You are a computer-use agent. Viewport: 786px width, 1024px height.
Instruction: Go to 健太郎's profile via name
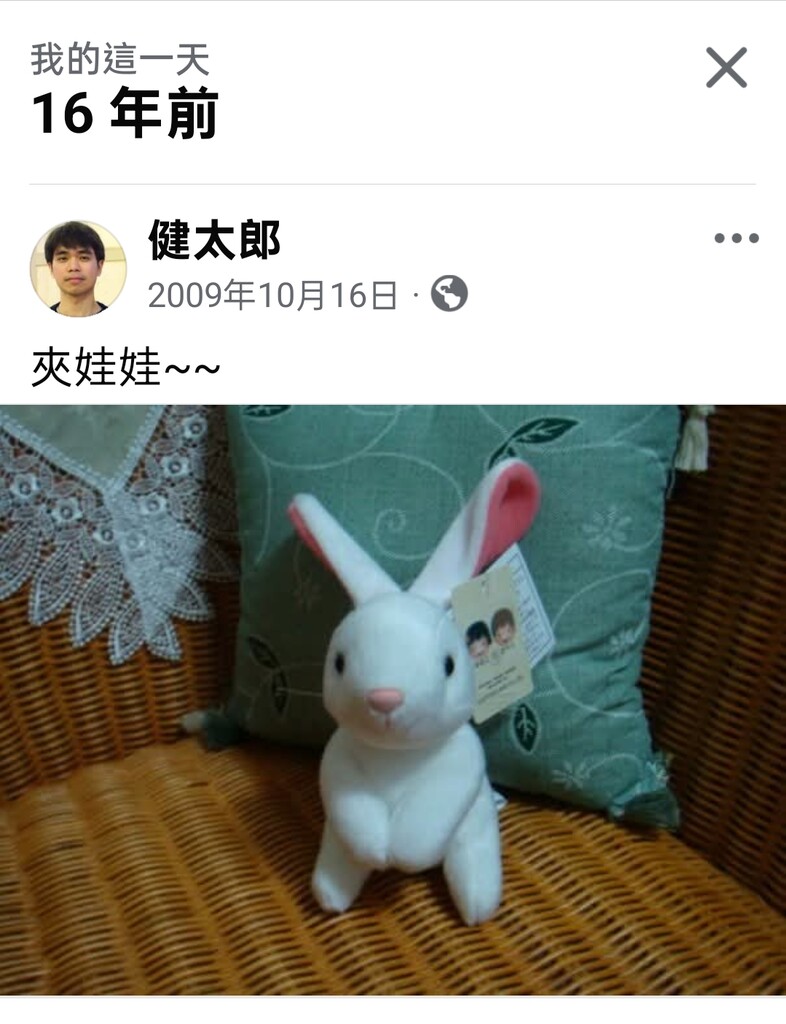214,240
